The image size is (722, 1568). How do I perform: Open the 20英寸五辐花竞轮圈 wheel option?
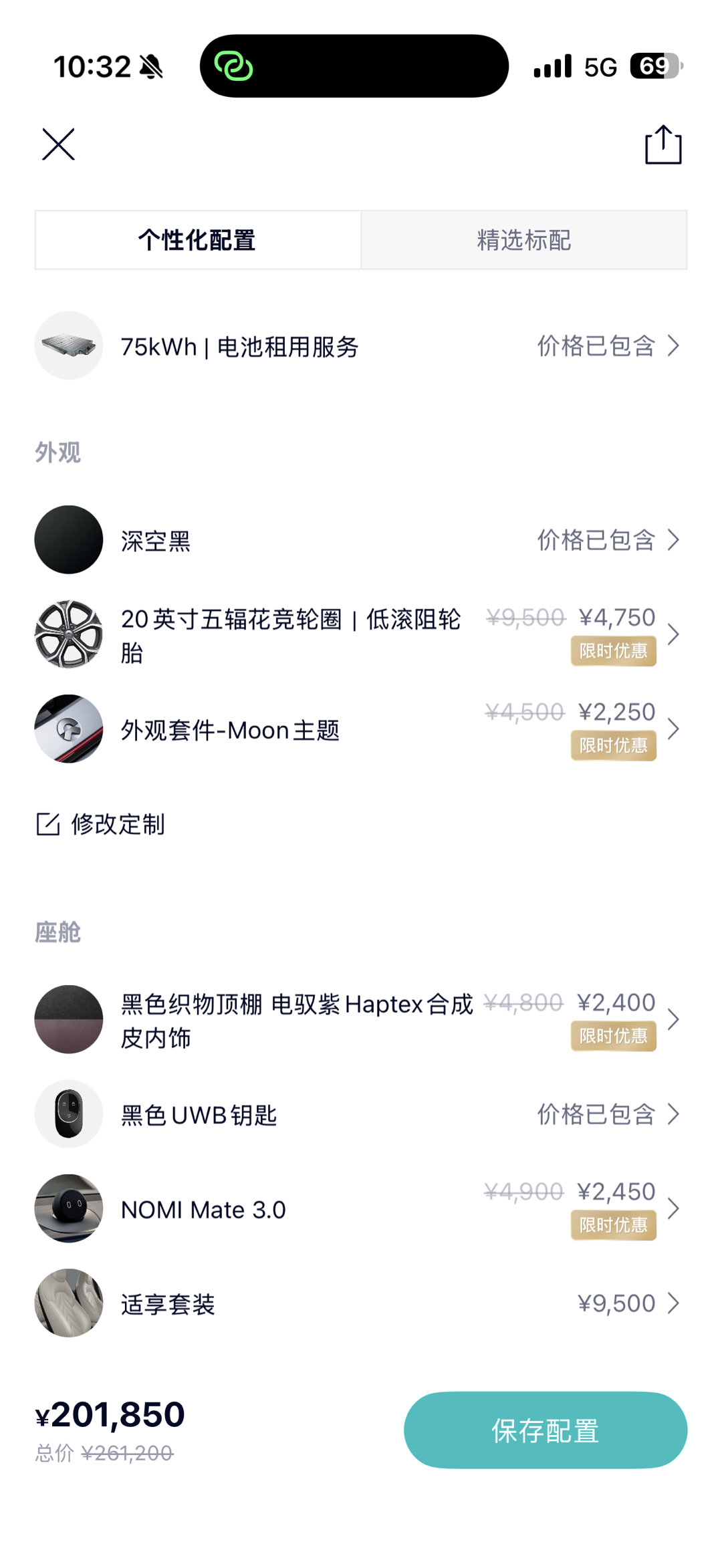pyautogui.click(x=360, y=634)
